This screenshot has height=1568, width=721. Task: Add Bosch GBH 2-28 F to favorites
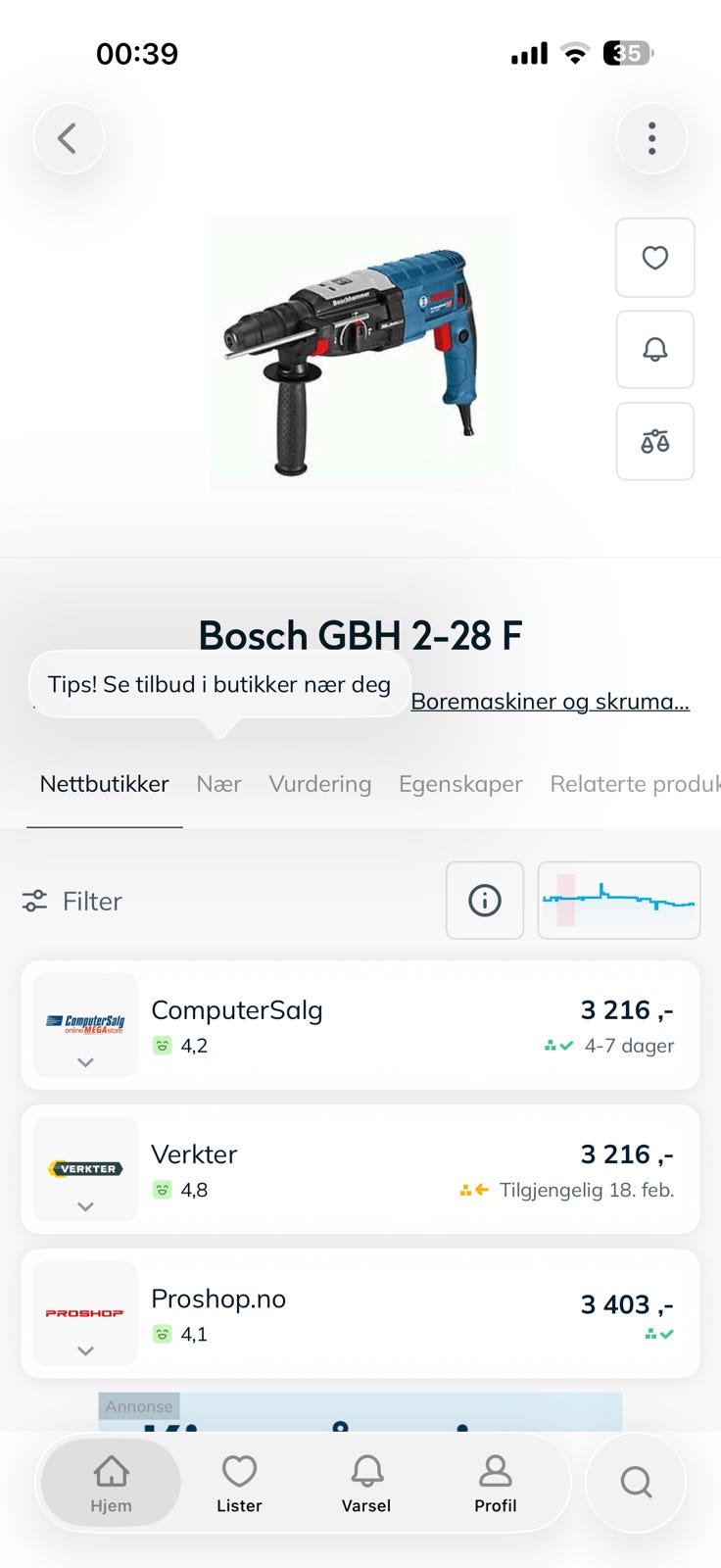click(654, 258)
